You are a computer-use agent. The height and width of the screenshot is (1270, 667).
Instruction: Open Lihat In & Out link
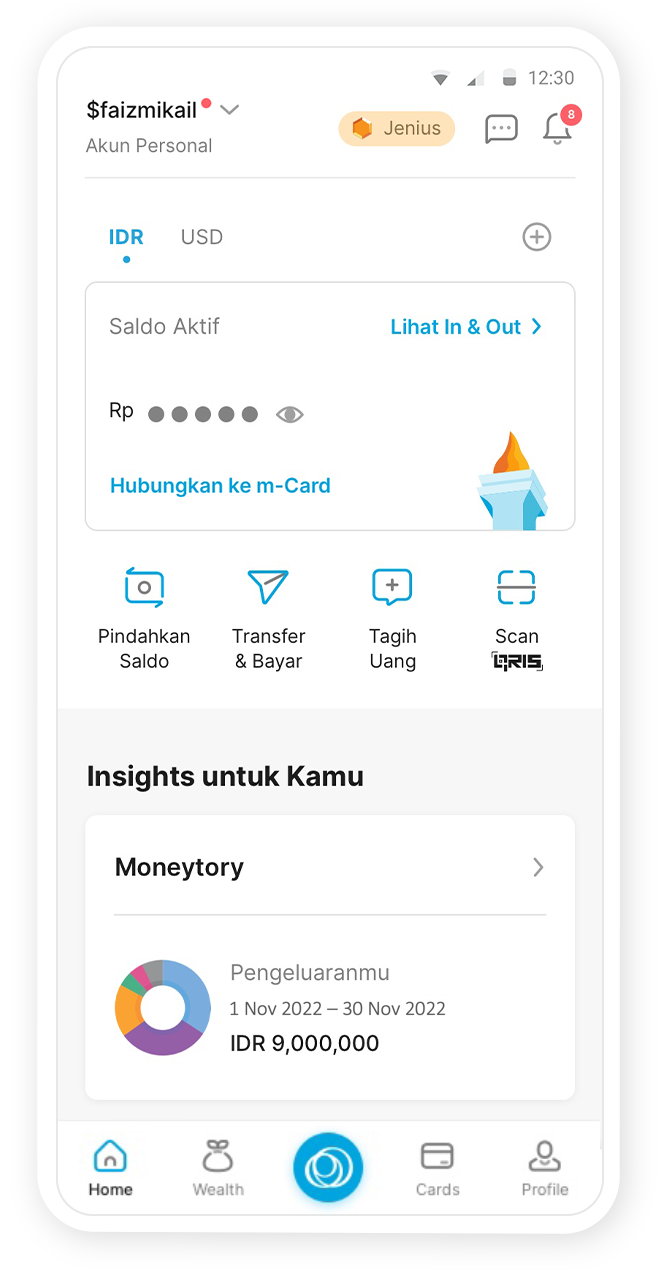[466, 327]
